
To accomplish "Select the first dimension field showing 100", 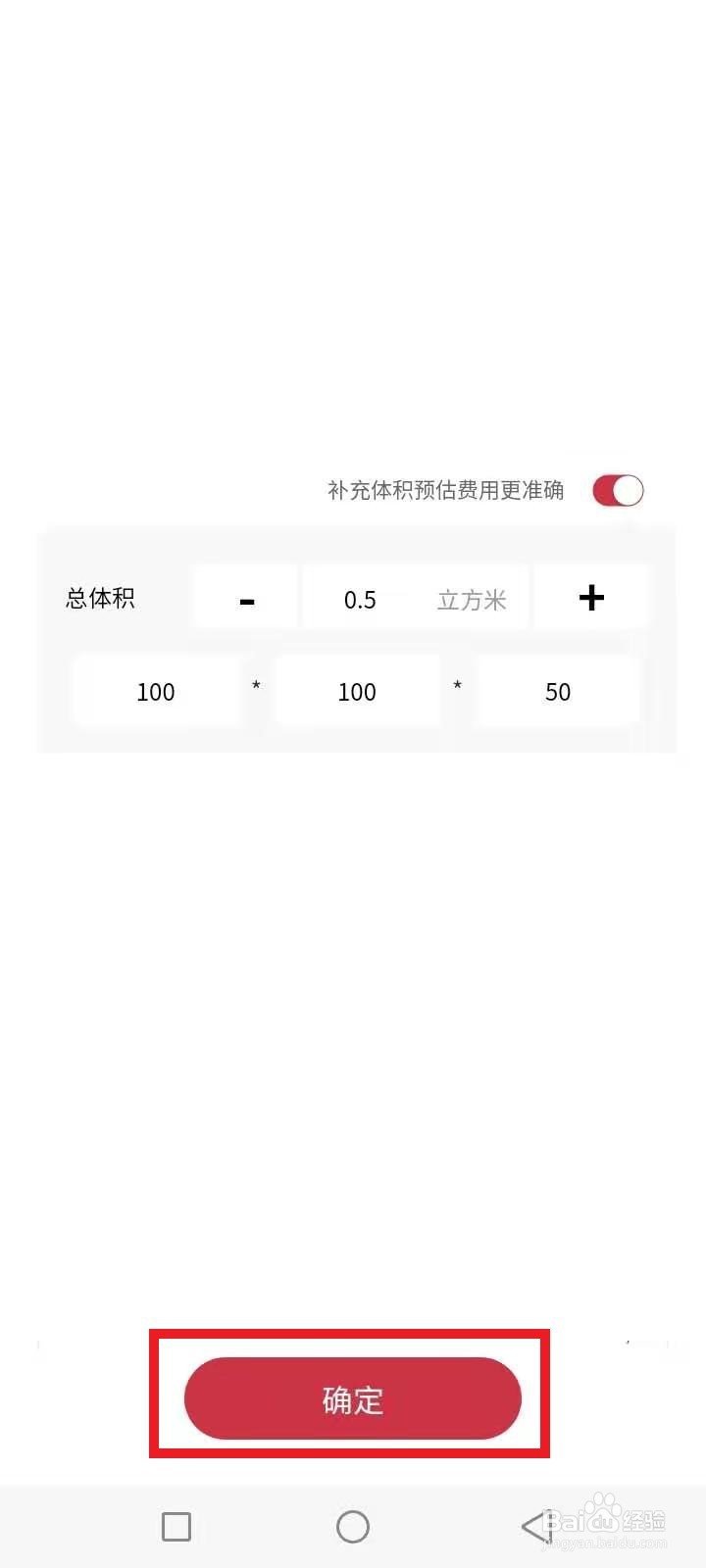I will [x=155, y=691].
